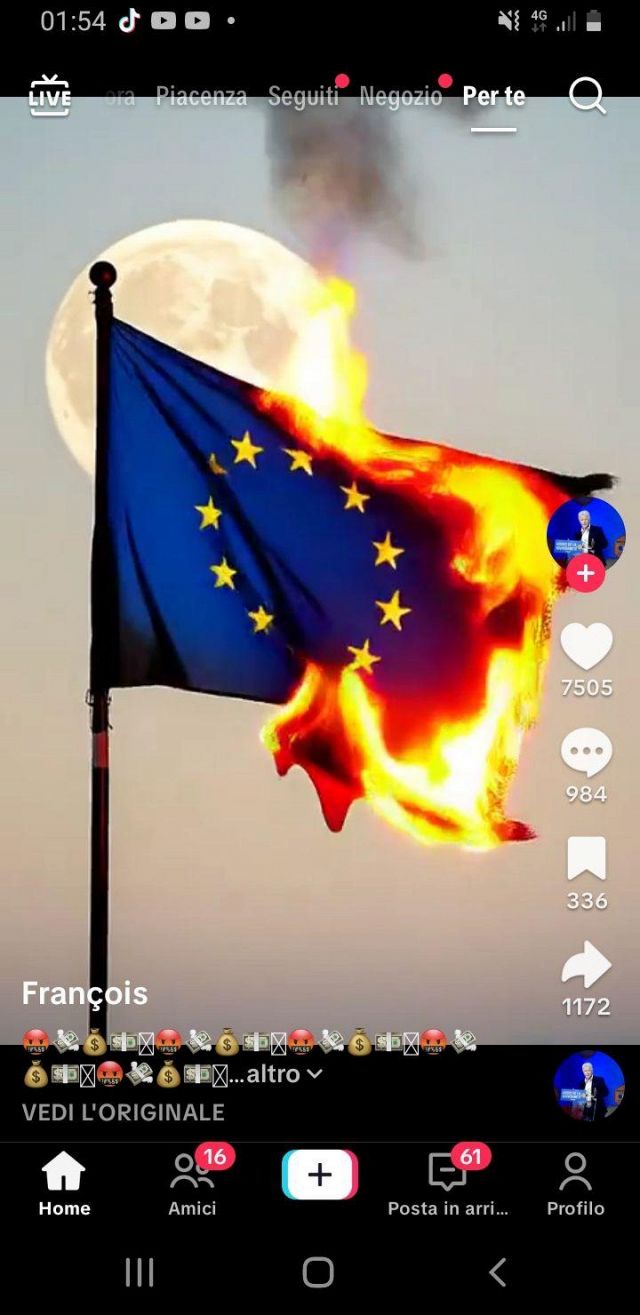Follow the creator with the plus badge
This screenshot has height=1315, width=640.
(586, 574)
